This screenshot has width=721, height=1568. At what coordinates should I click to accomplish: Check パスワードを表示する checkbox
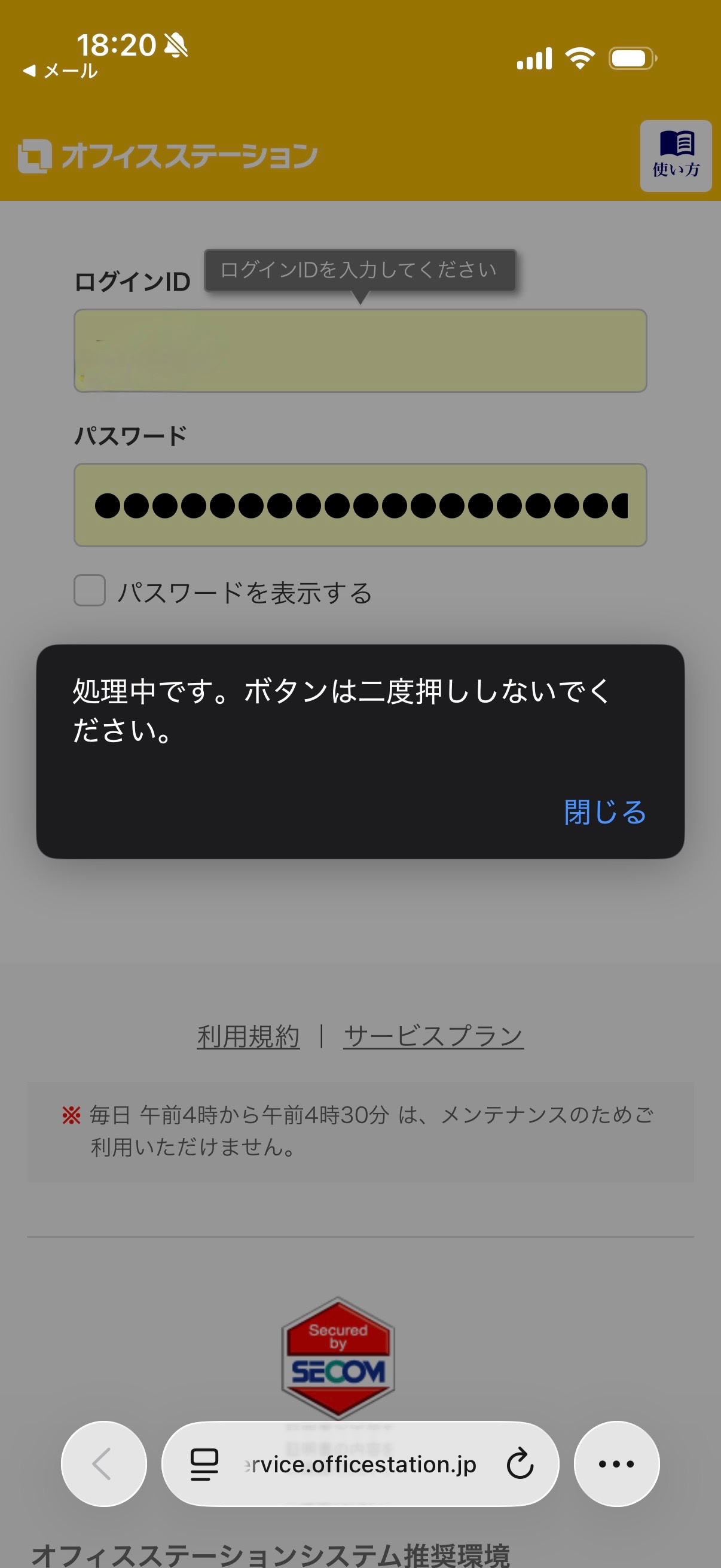pos(90,590)
